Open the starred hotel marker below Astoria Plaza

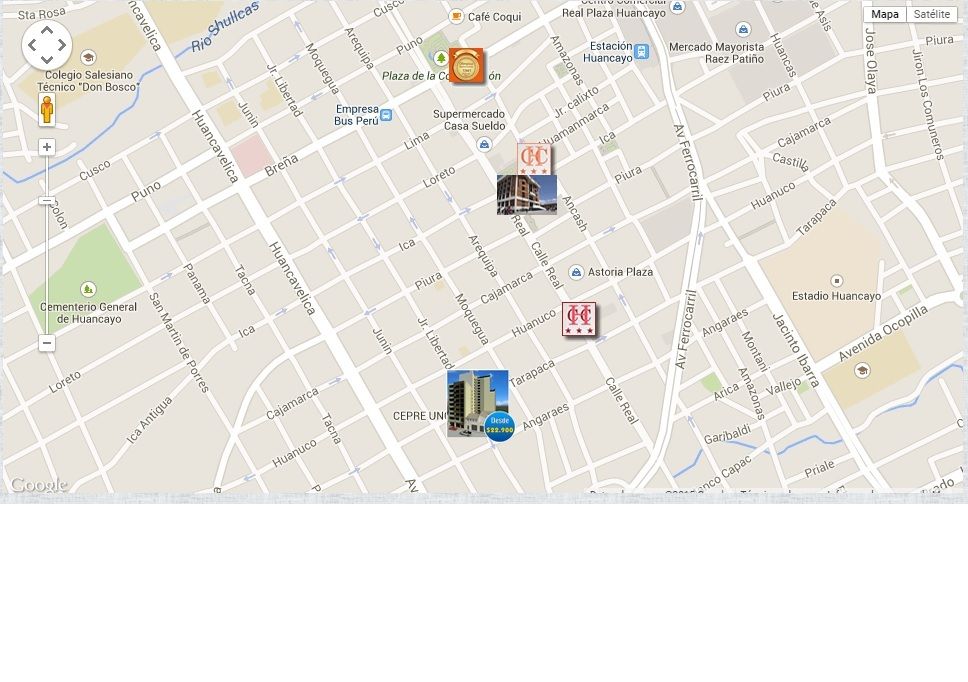[579, 319]
